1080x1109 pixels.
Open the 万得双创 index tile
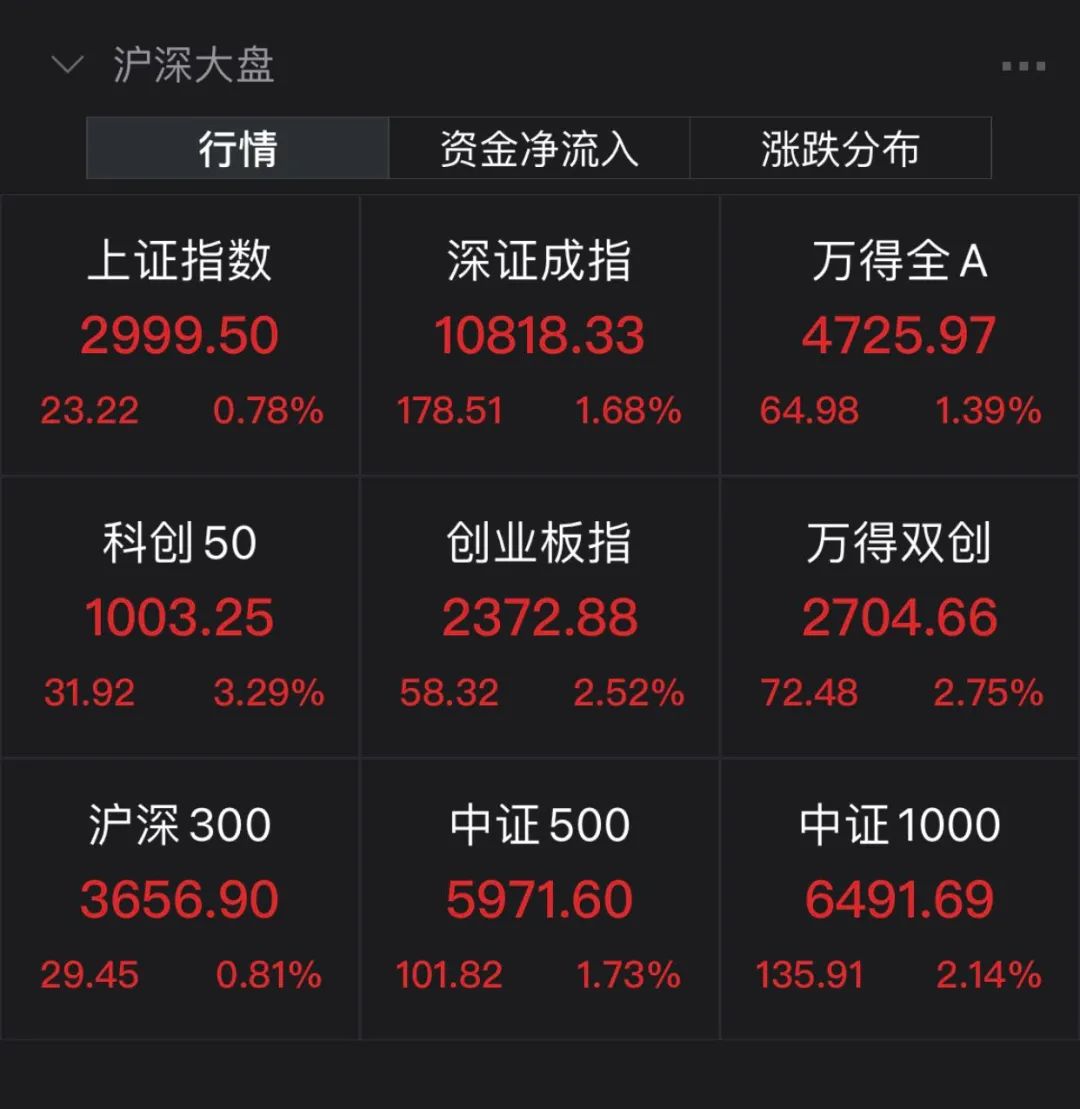pos(899,617)
